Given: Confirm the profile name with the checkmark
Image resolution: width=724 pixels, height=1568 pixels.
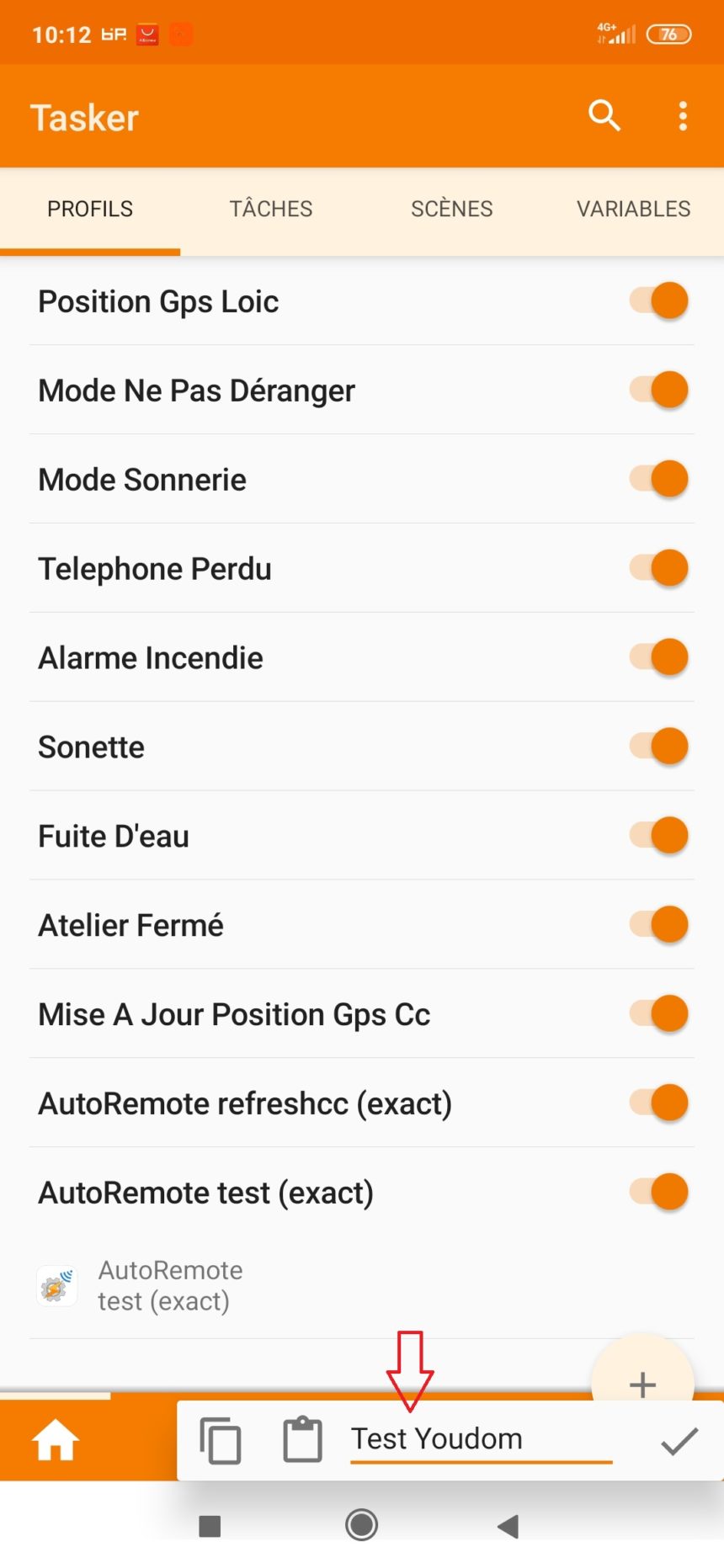Looking at the screenshot, I should pyautogui.click(x=676, y=1439).
